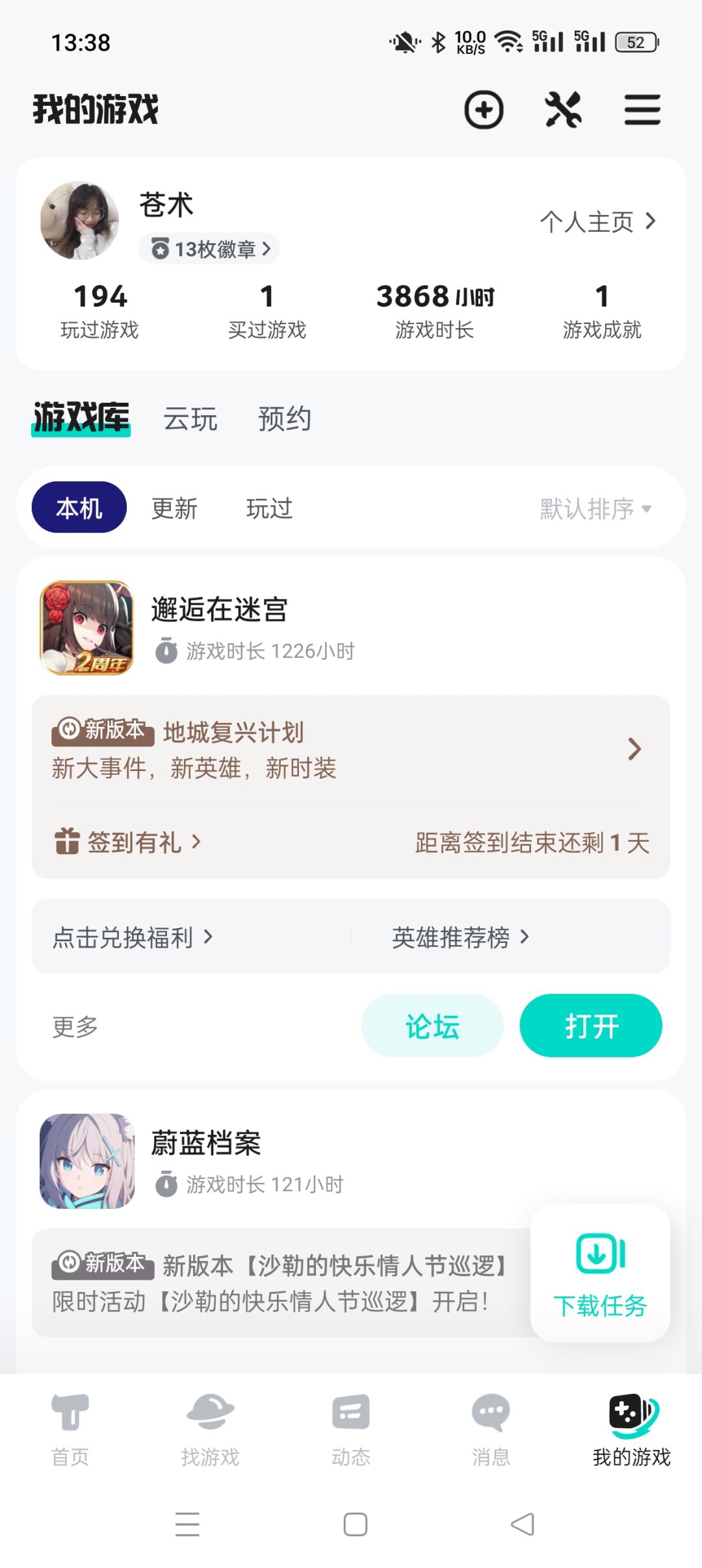Image resolution: width=702 pixels, height=1568 pixels.
Task: Open the add game plus icon
Action: point(484,110)
